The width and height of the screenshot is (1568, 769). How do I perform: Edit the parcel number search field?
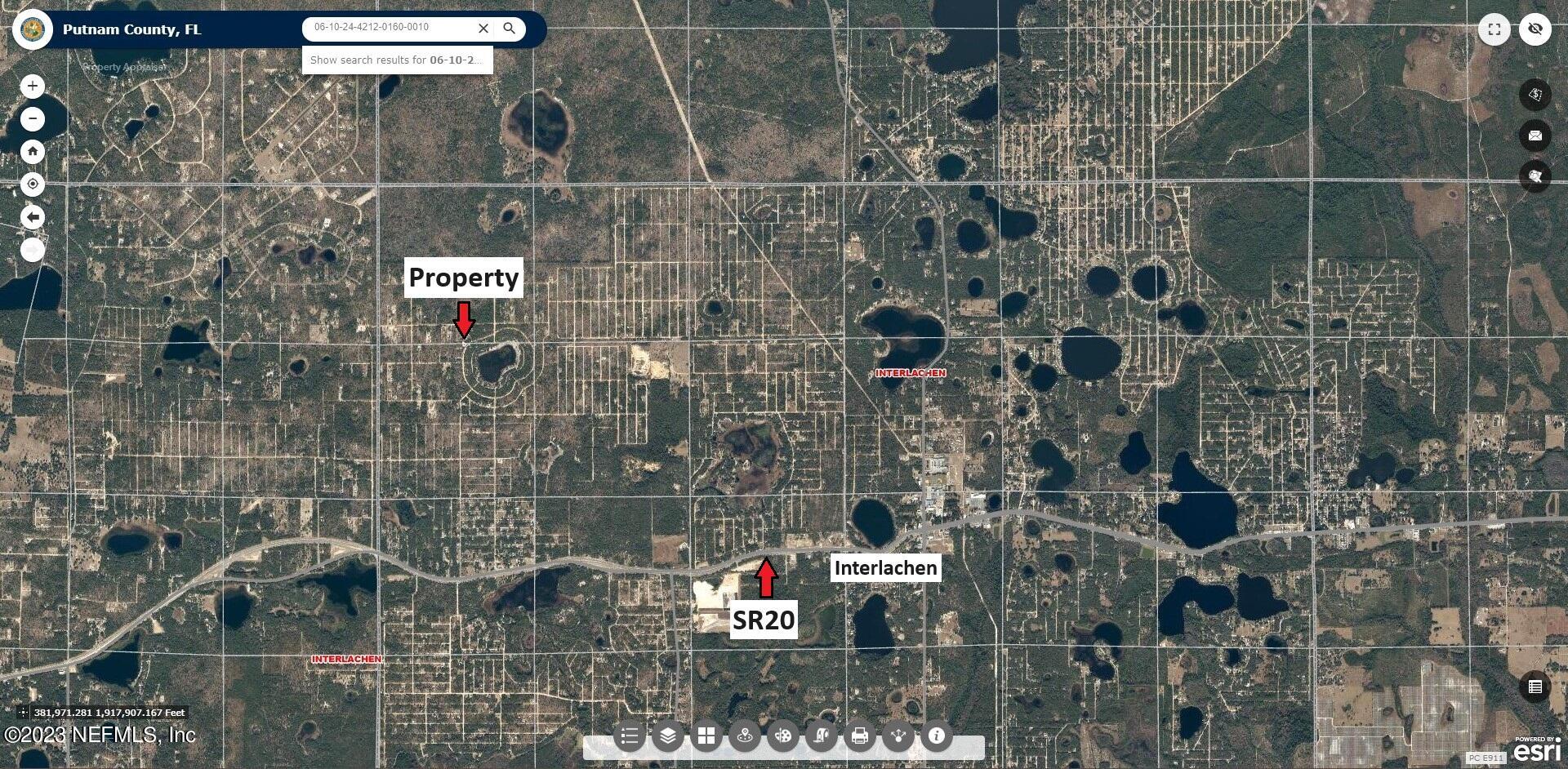[x=388, y=28]
